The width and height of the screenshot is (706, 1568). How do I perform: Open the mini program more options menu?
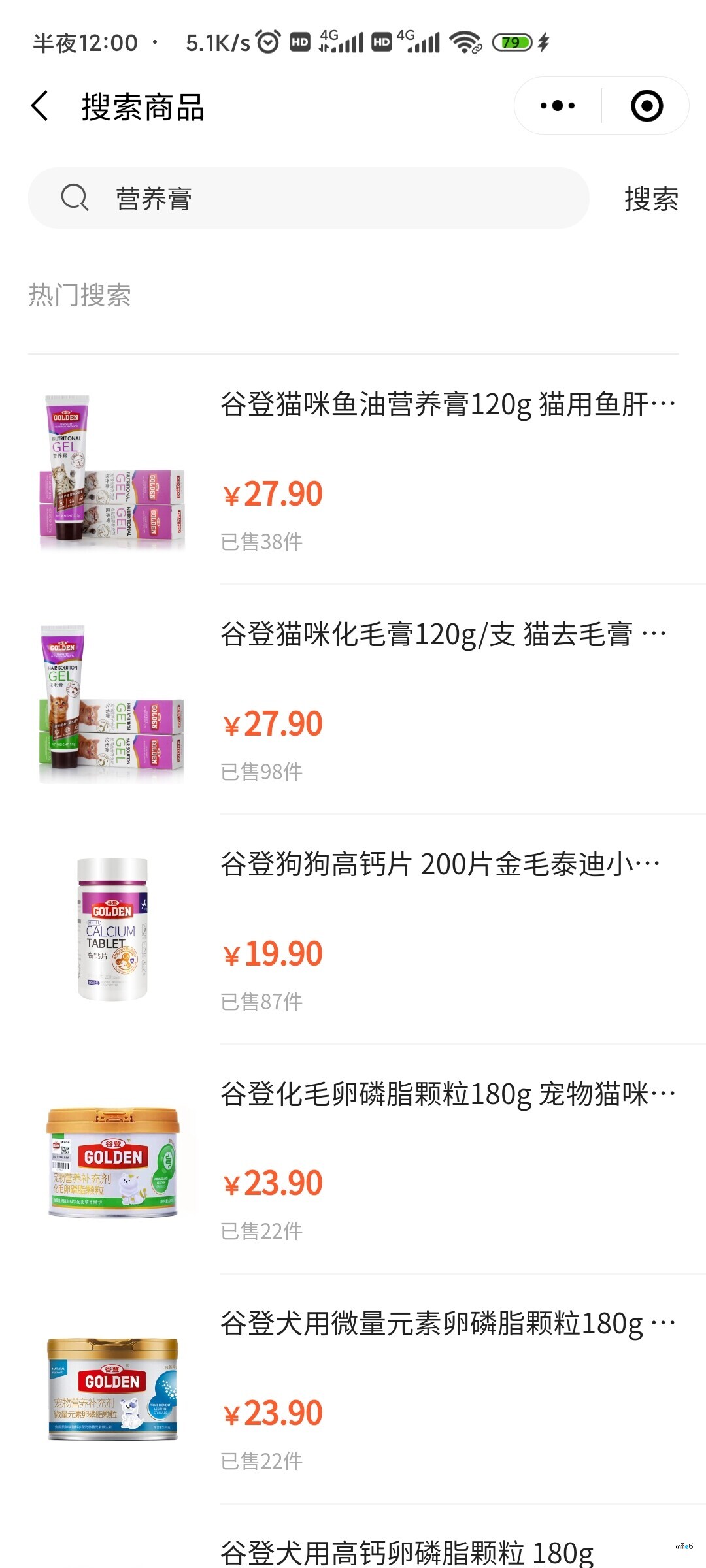click(558, 106)
